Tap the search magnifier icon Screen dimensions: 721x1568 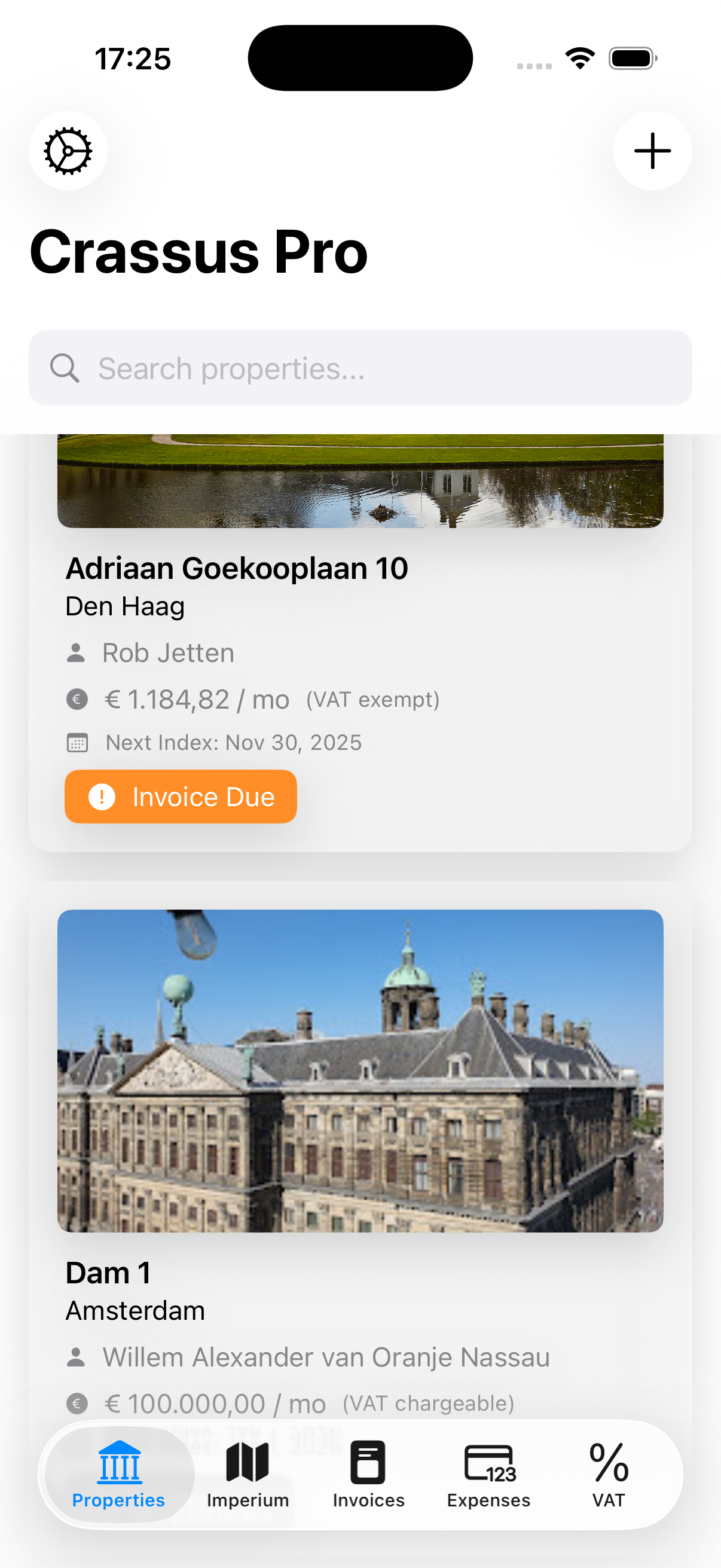[65, 368]
